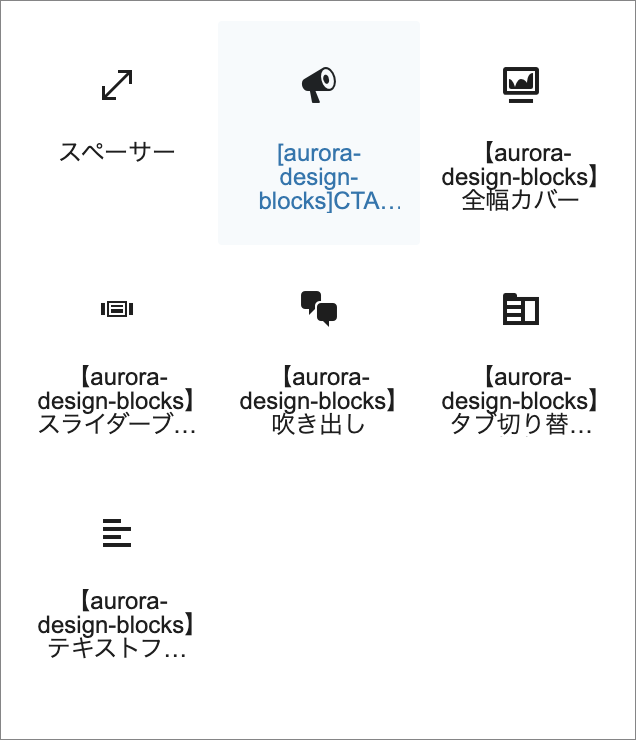Select the aurora-design-blocks CTA block
The width and height of the screenshot is (636, 740).
point(319,133)
